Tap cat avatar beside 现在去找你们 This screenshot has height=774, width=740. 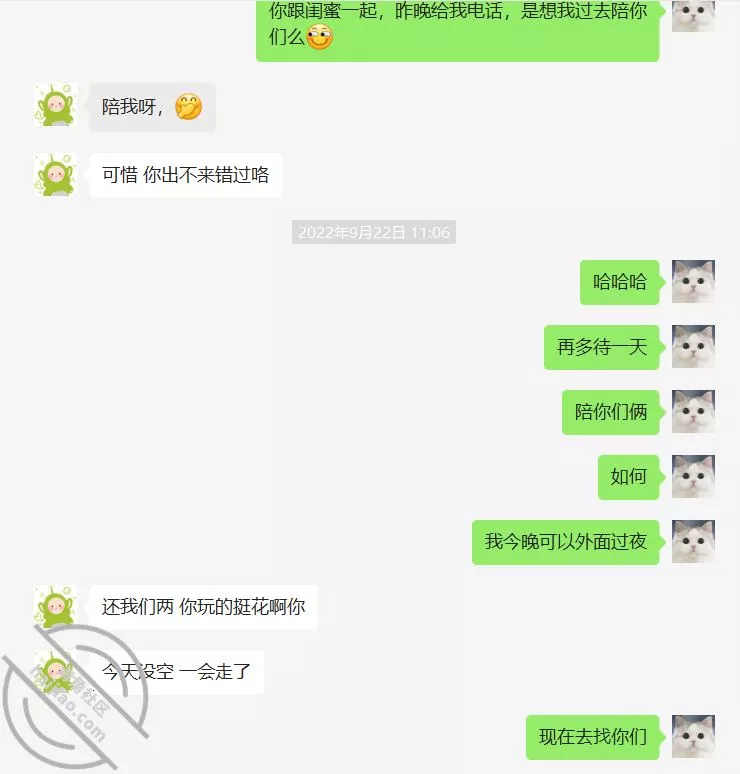pos(693,736)
